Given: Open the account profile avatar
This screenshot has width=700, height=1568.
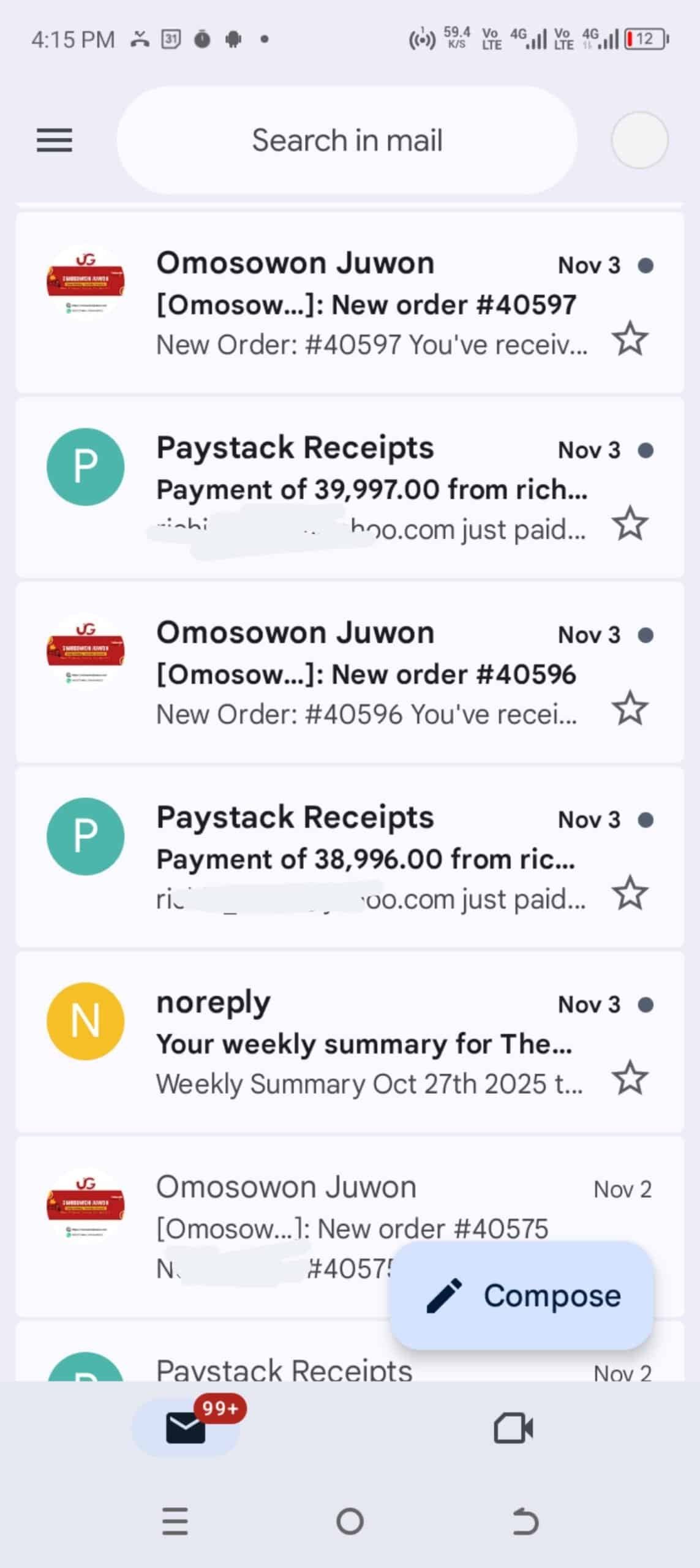Looking at the screenshot, I should click(639, 140).
